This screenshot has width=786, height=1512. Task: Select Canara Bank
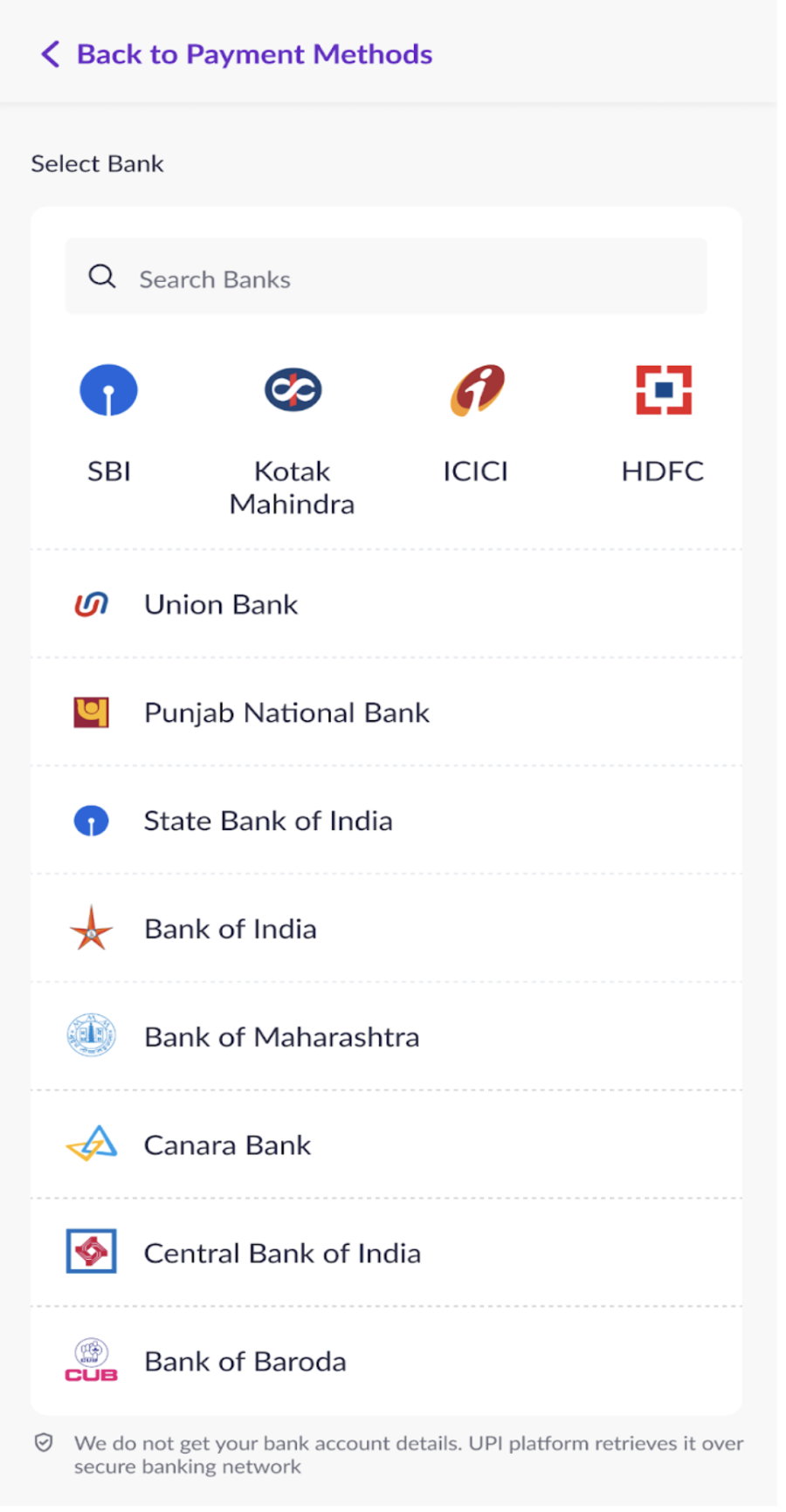[x=227, y=1145]
